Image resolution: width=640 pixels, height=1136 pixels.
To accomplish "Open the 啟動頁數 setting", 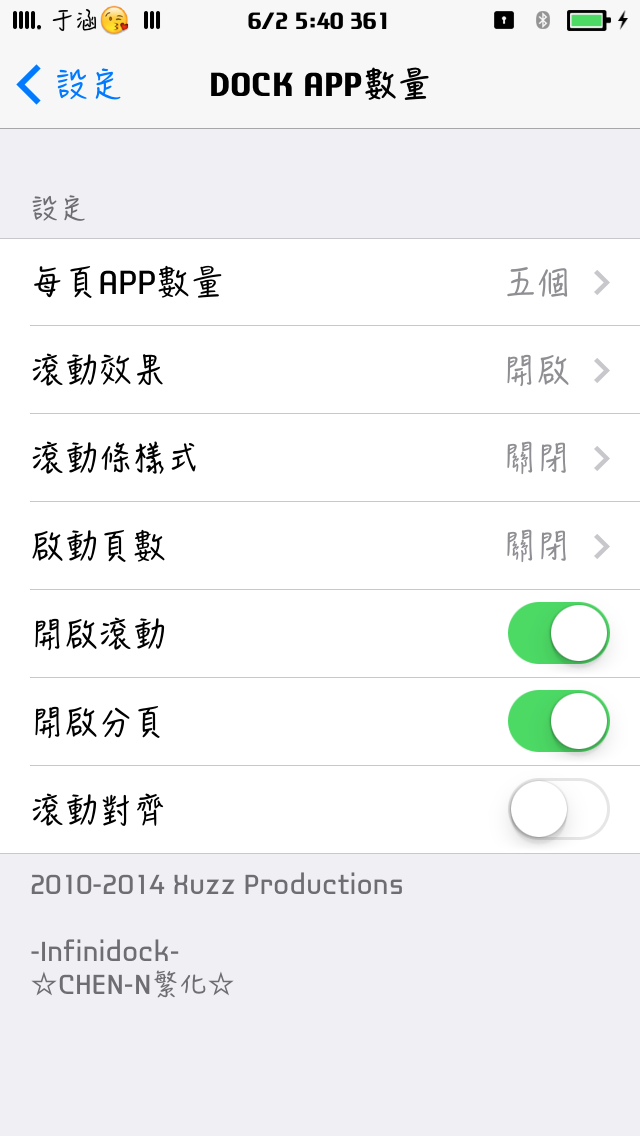I will coord(320,546).
